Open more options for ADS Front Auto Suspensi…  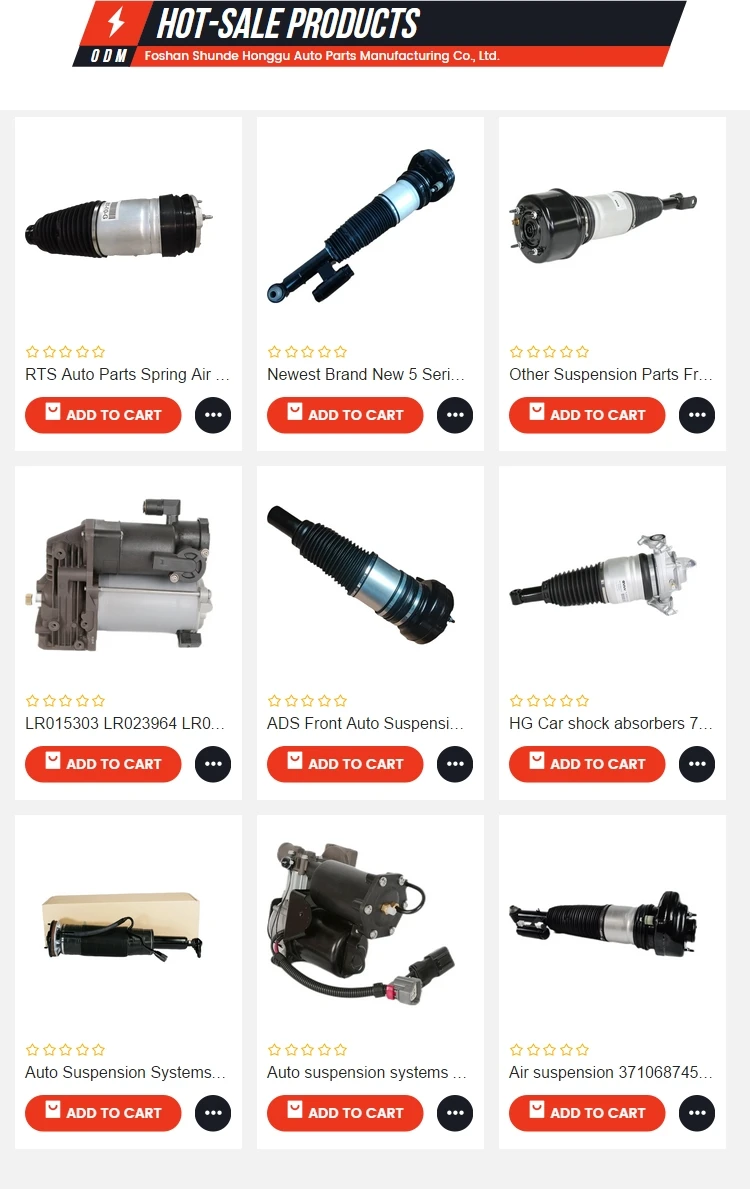pos(455,764)
